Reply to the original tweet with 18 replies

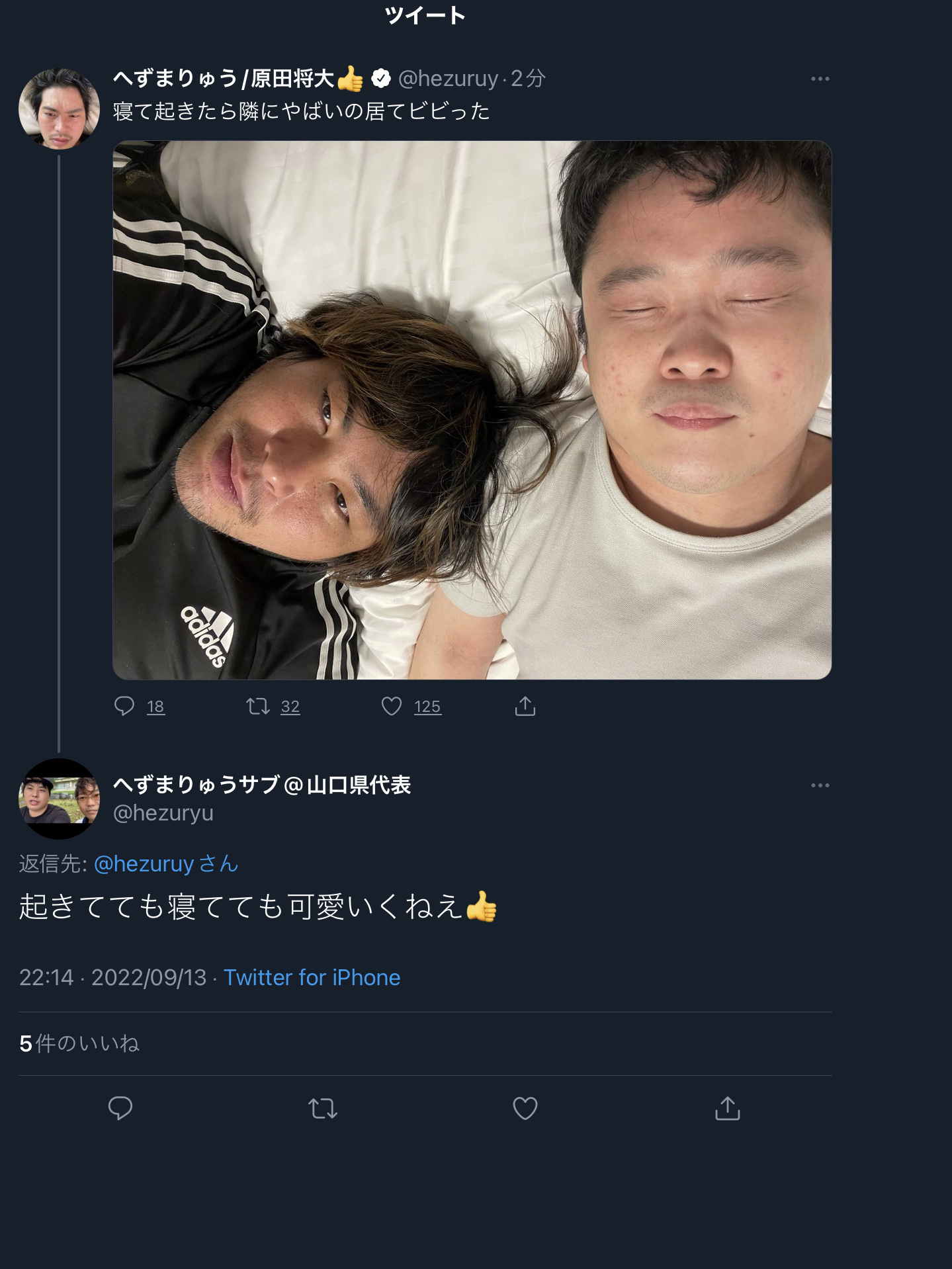124,706
